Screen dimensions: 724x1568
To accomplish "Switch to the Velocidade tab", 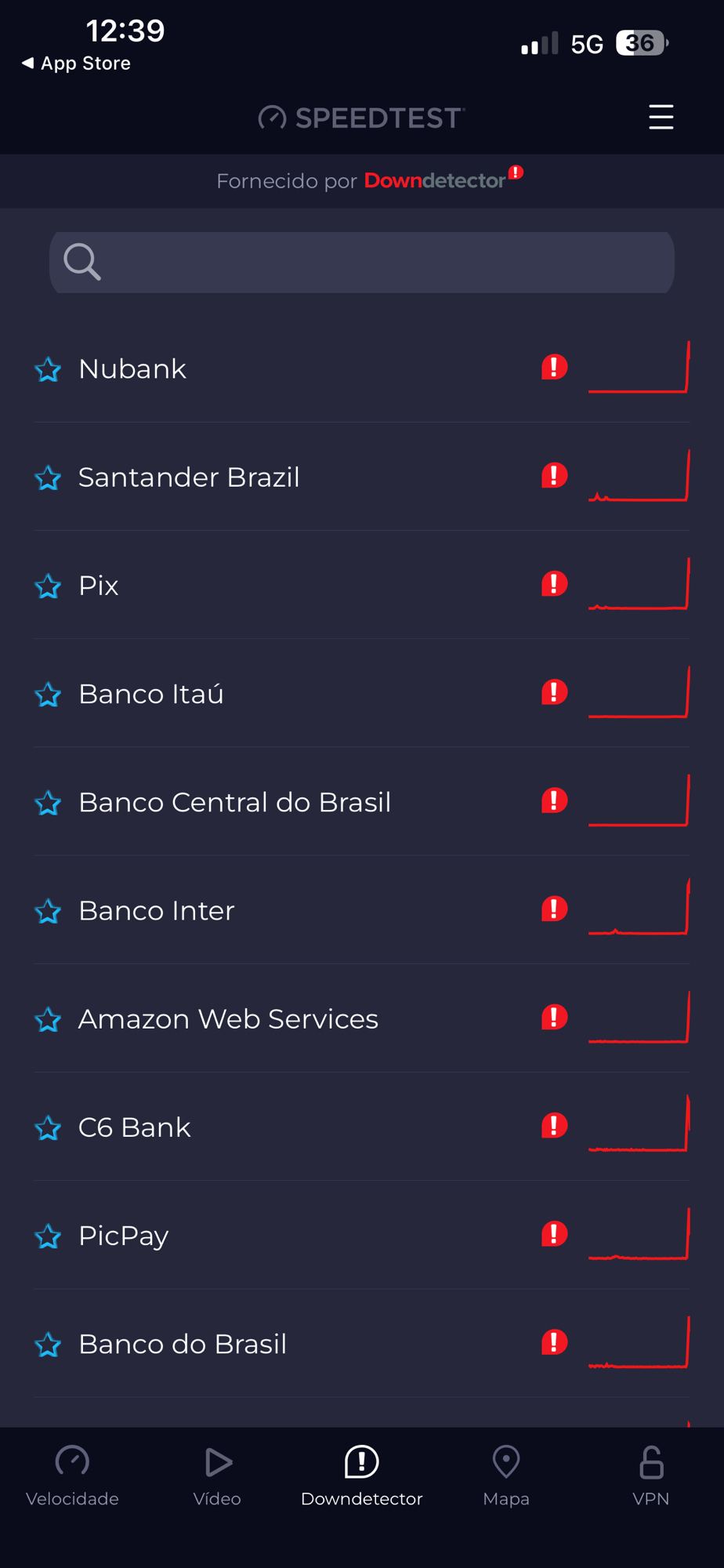I will click(x=72, y=1475).
